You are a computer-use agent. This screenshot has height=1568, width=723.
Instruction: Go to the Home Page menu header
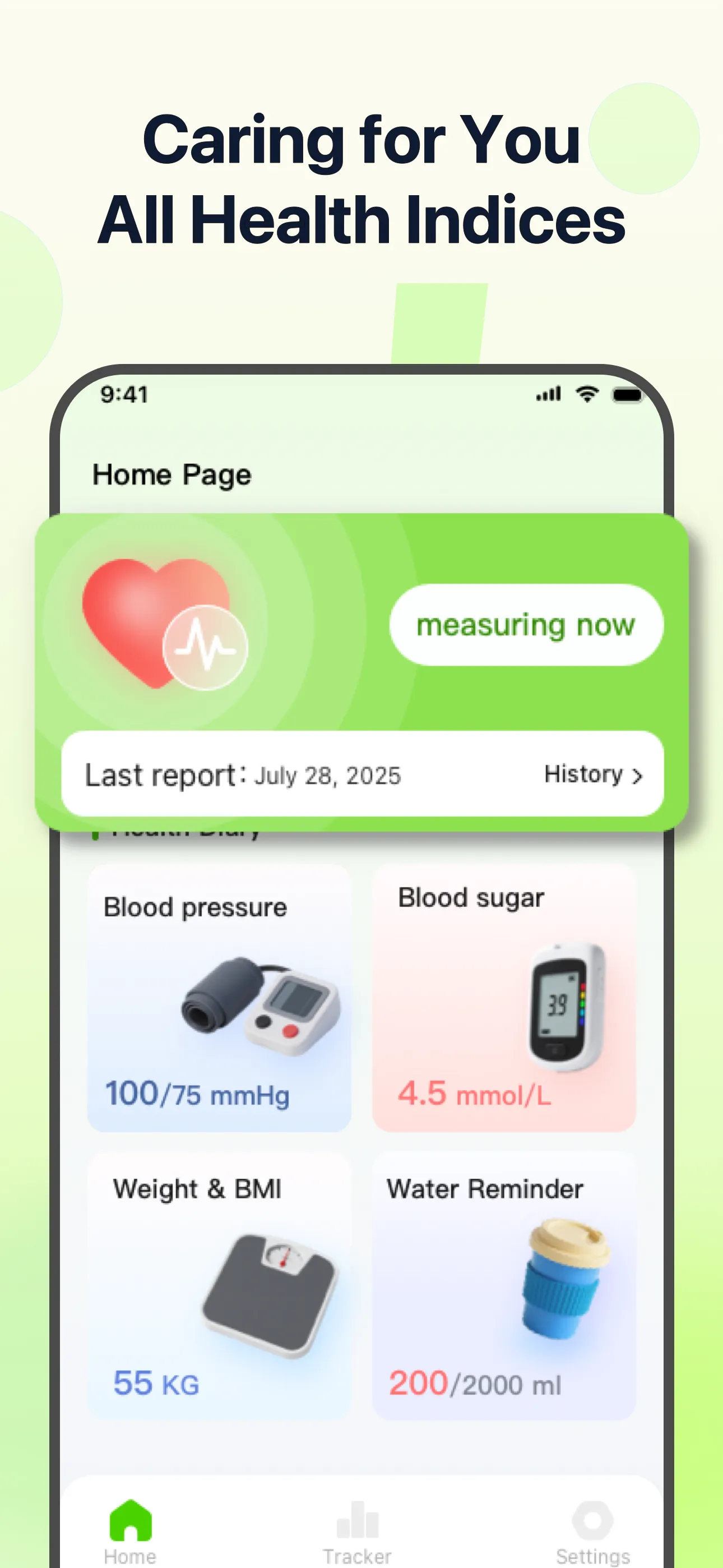[x=172, y=475]
